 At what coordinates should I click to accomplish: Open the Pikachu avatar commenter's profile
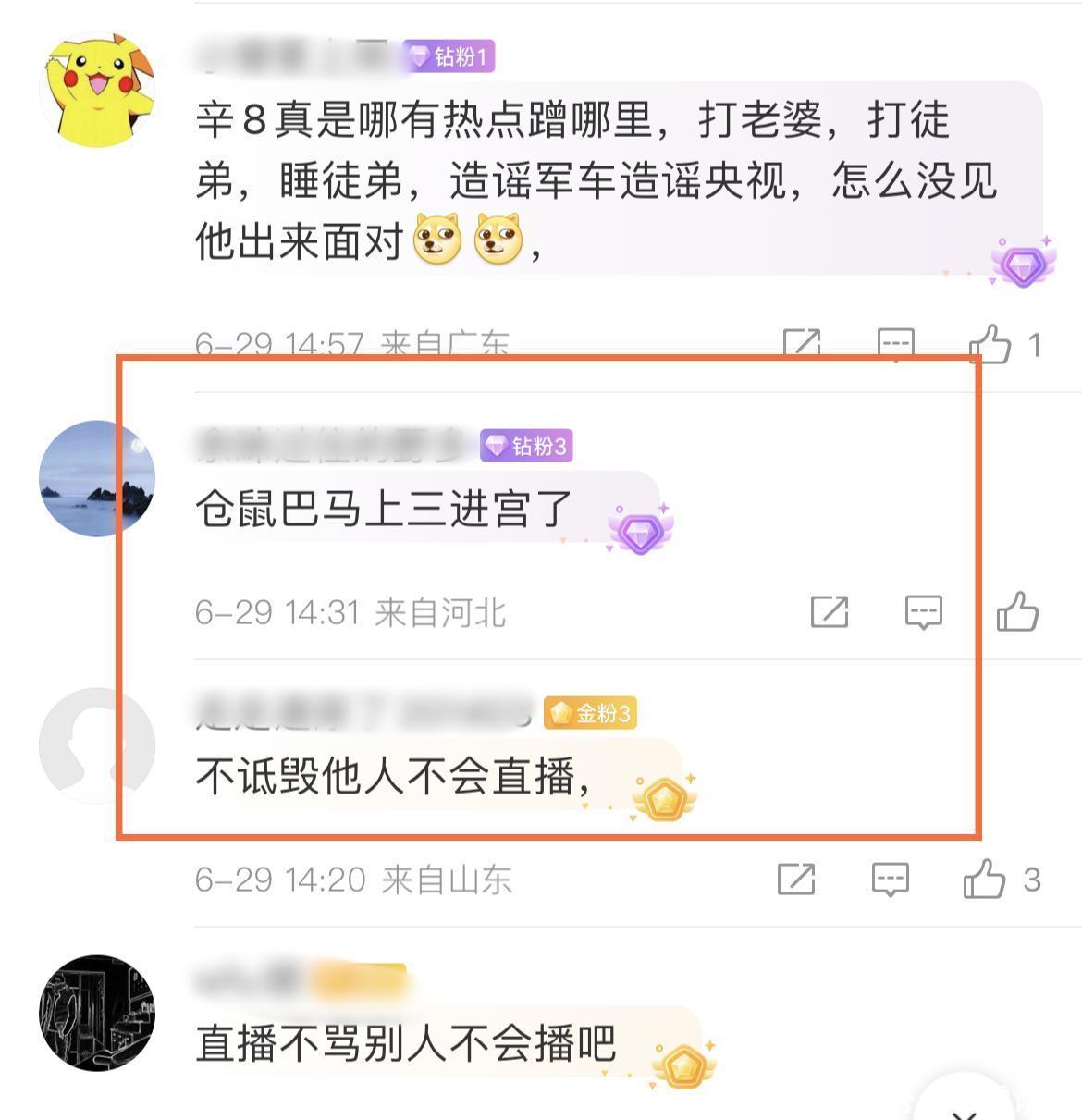[x=97, y=91]
